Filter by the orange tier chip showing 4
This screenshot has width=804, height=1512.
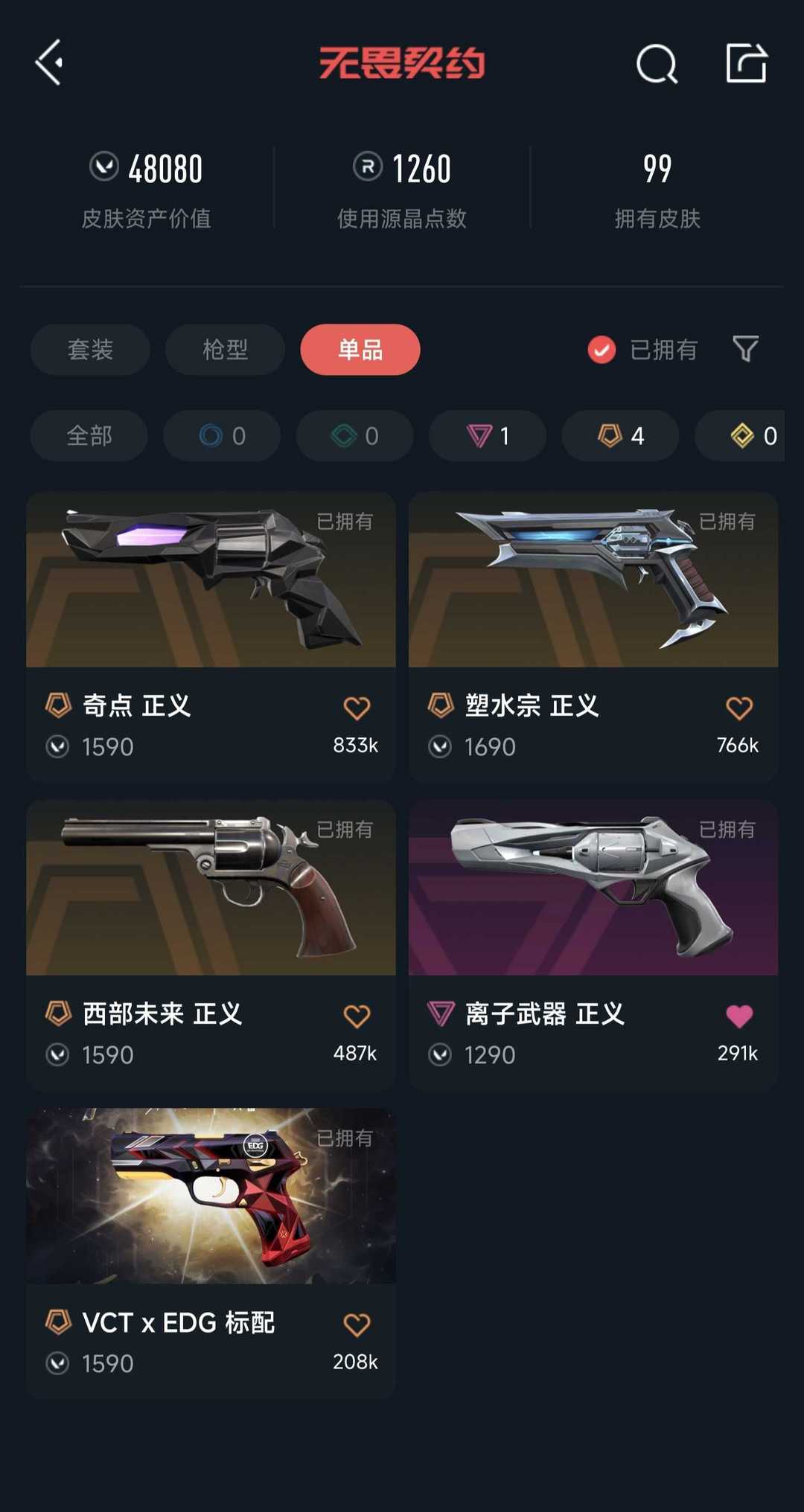coord(620,435)
